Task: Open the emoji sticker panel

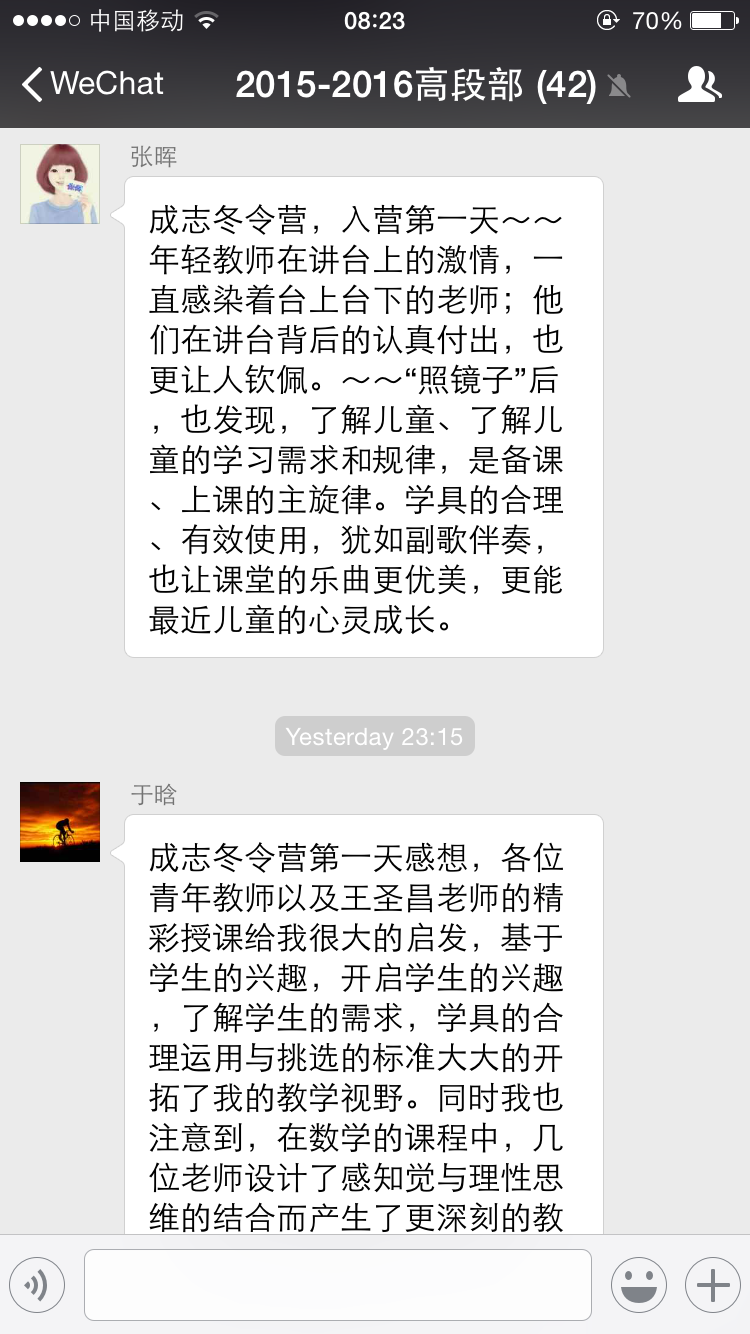Action: 639,1284
